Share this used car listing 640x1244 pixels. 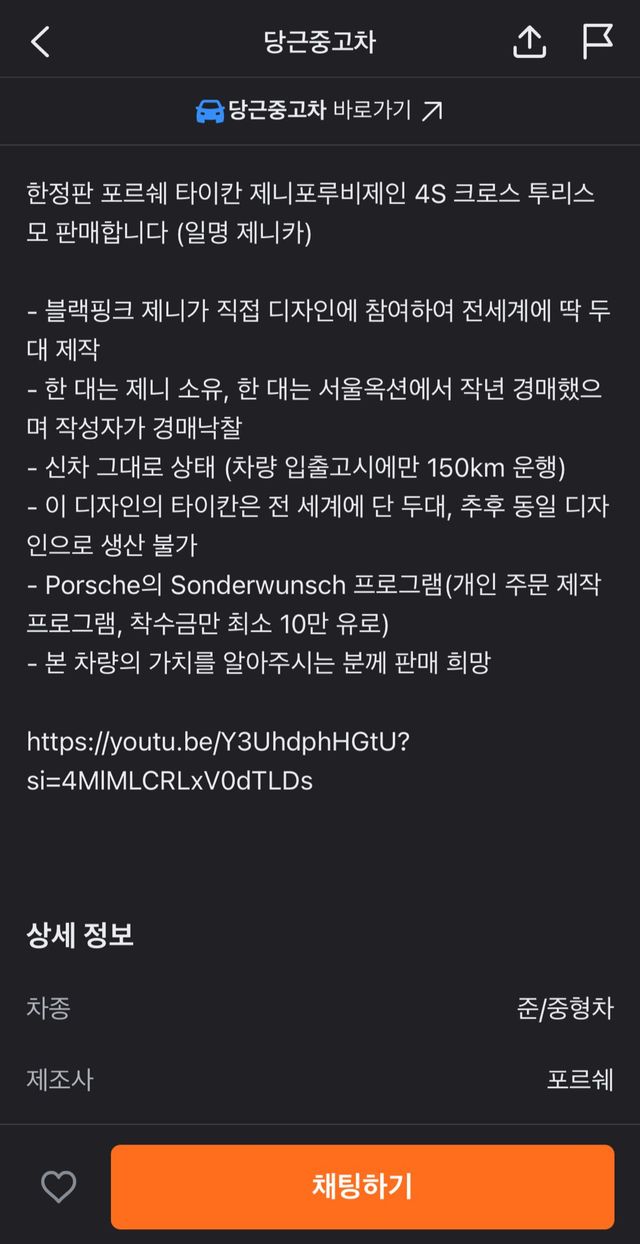click(529, 42)
